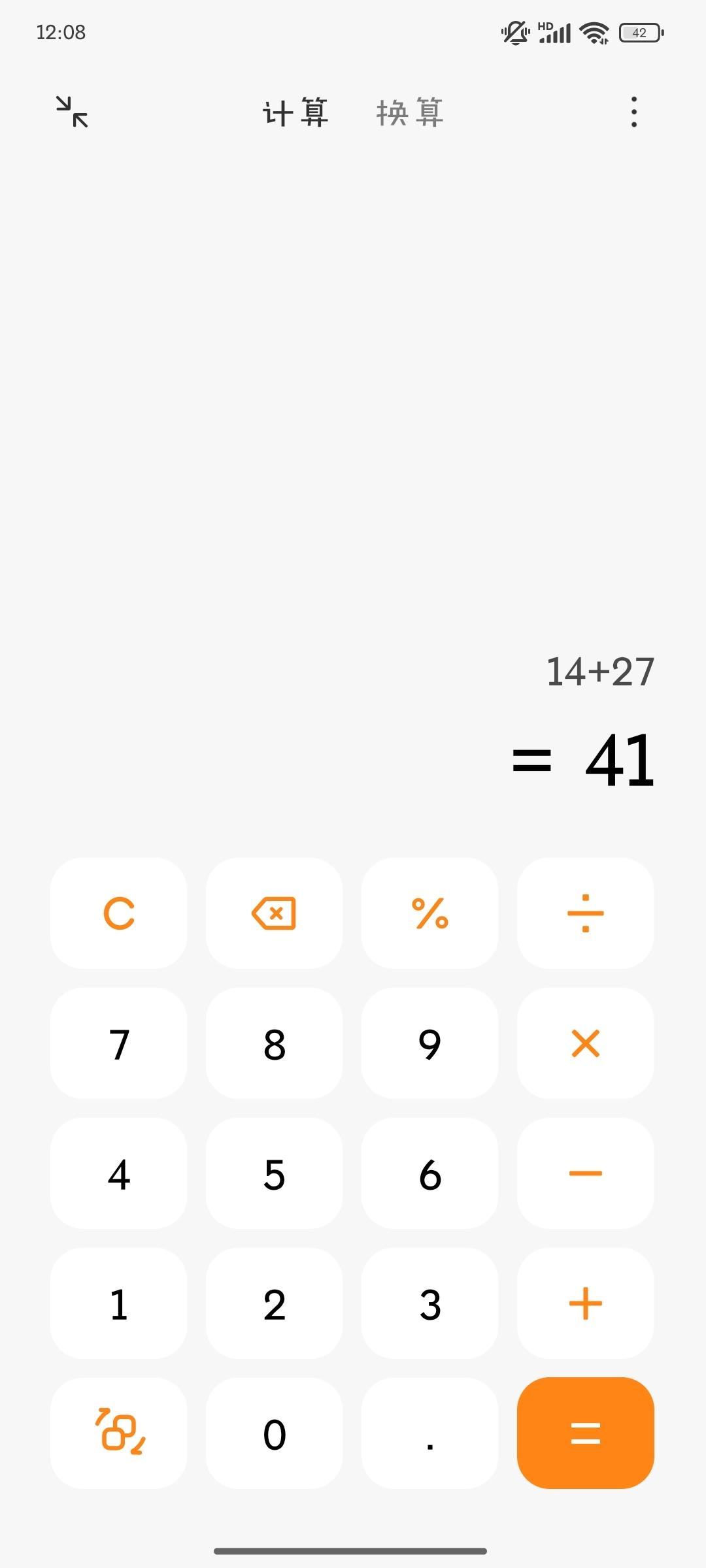The width and height of the screenshot is (706, 1568).
Task: Enter the digit 5
Action: point(274,1173)
